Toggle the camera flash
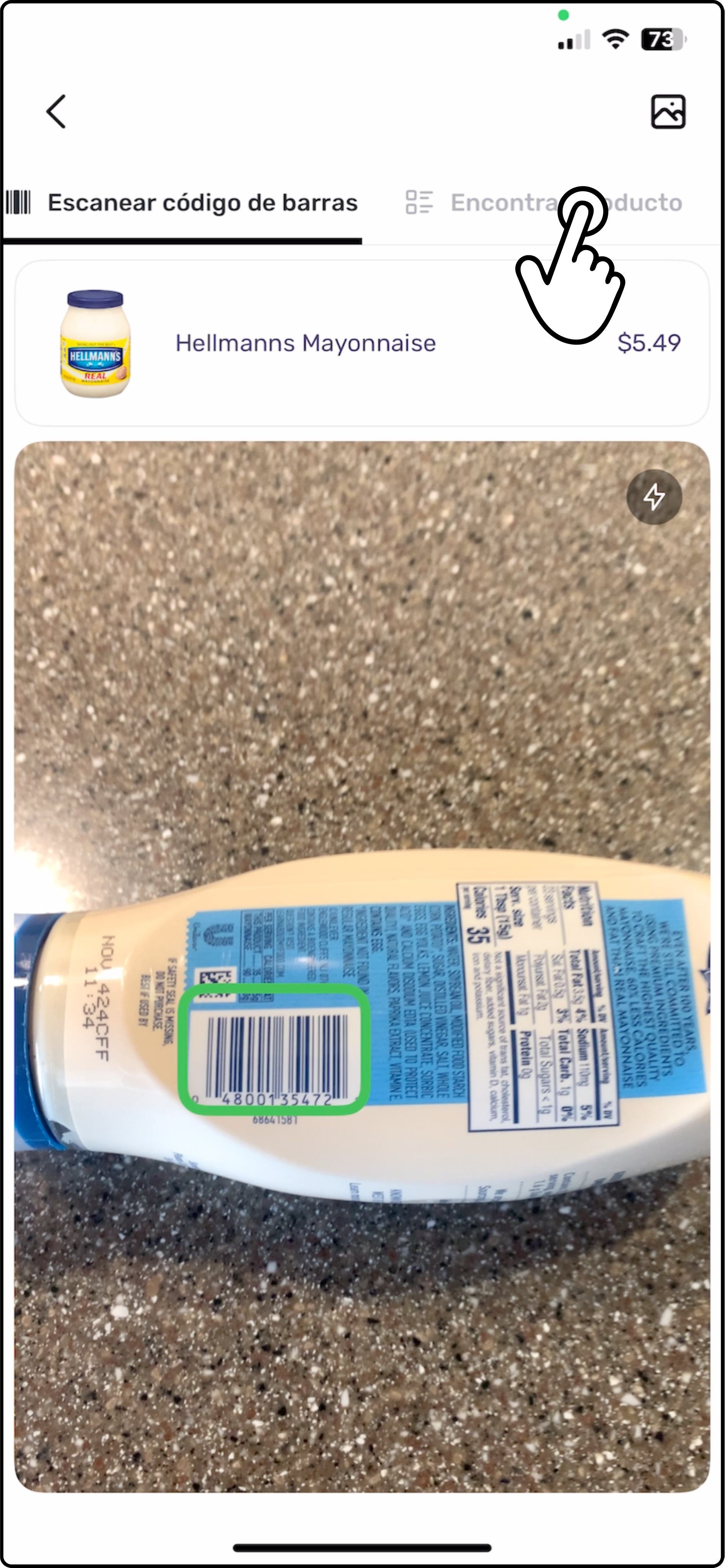Image resolution: width=725 pixels, height=1568 pixels. (x=654, y=497)
